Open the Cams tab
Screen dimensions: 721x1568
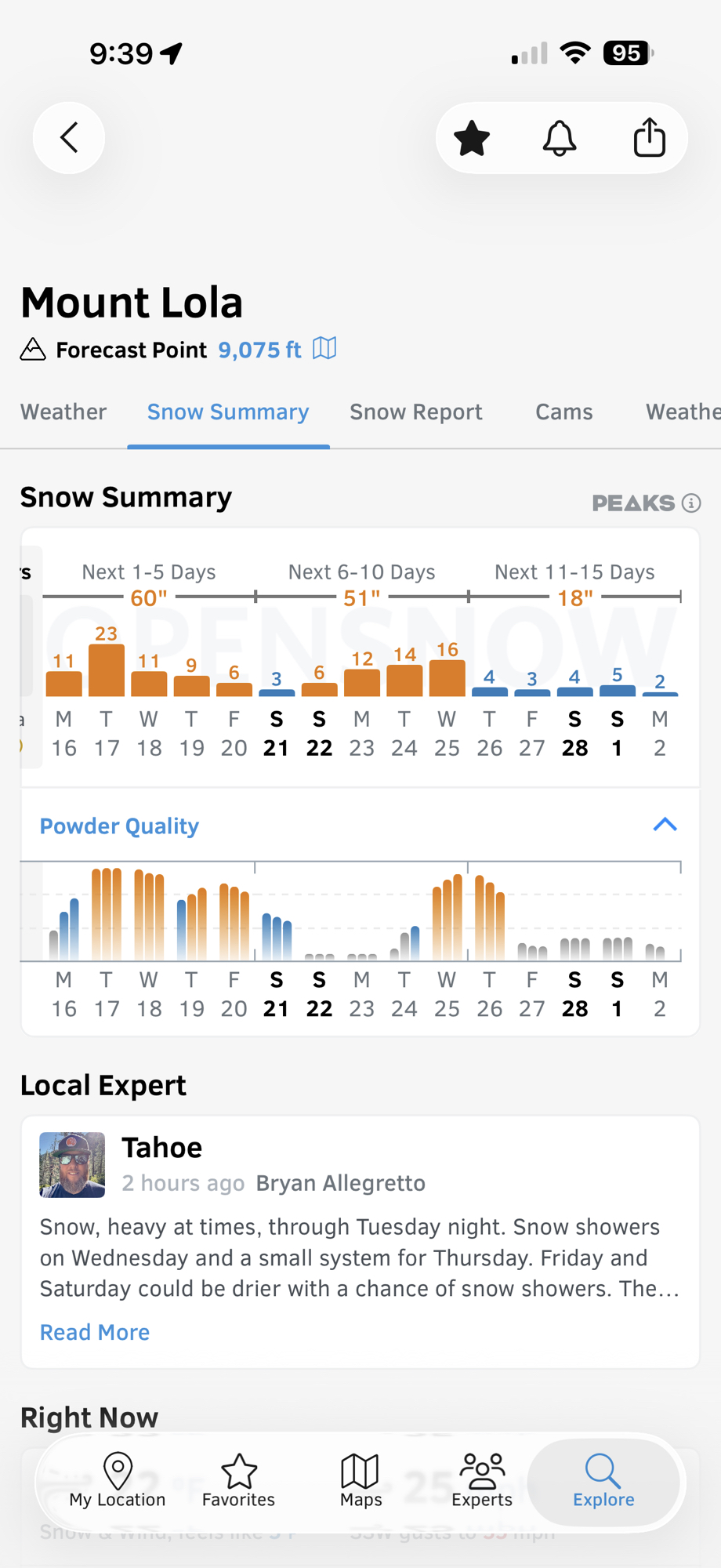(x=563, y=412)
